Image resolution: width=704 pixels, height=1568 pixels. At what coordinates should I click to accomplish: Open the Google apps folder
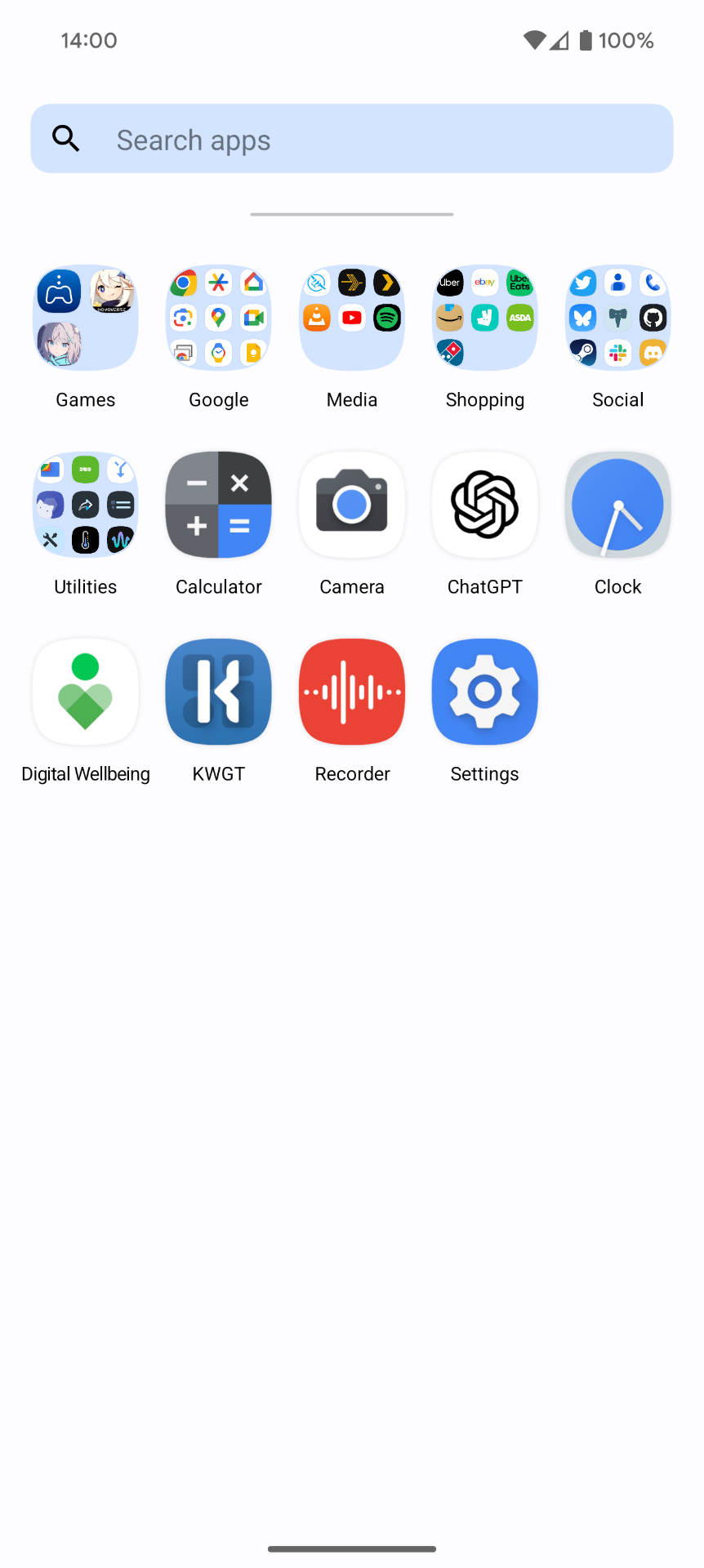(x=218, y=318)
